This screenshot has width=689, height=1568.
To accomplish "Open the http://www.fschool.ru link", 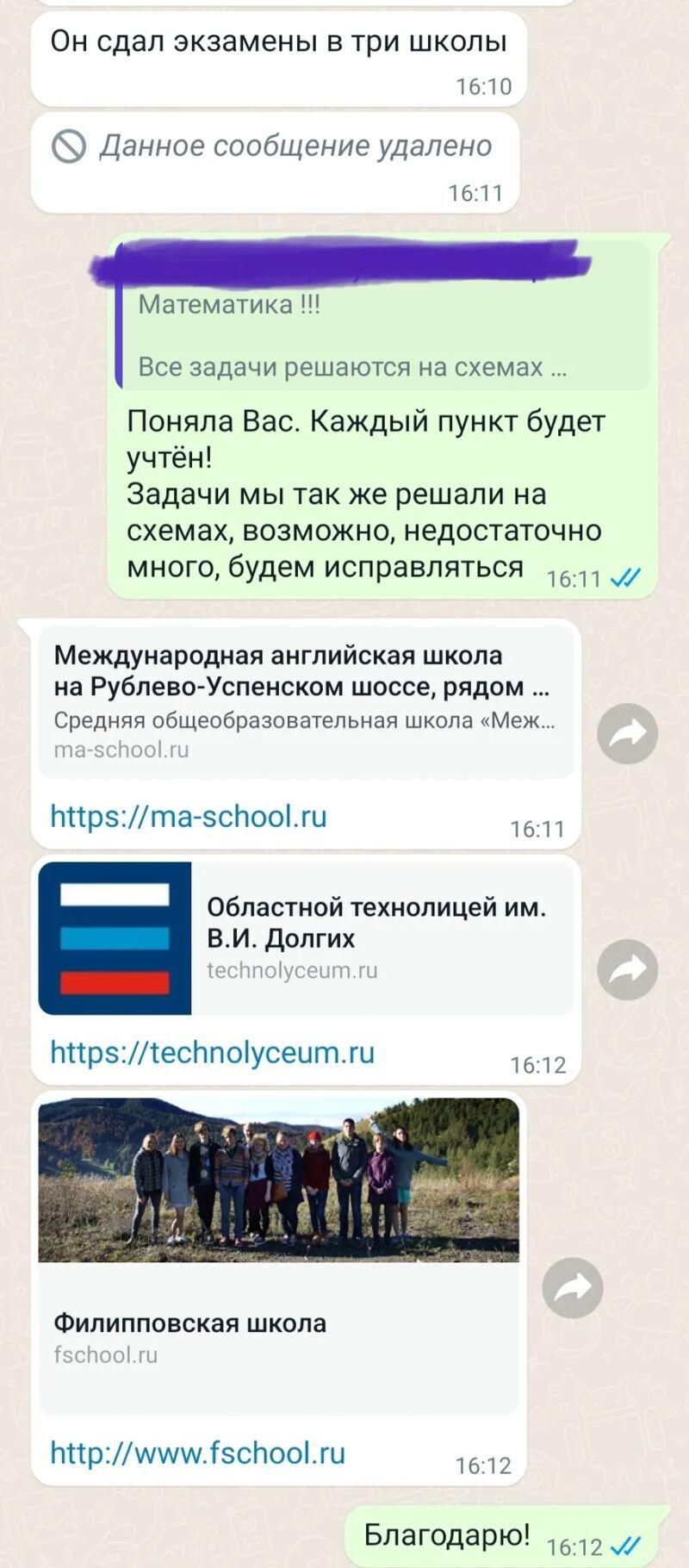I will click(x=197, y=1453).
